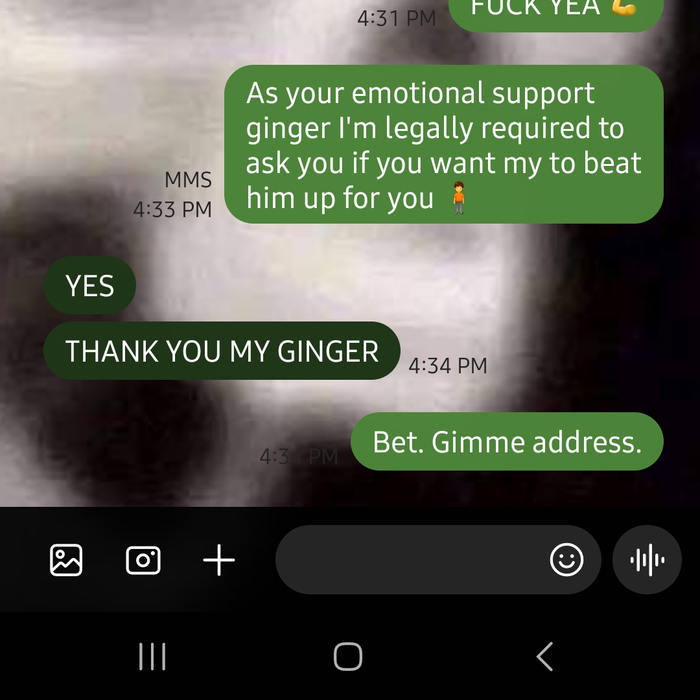Tap the plus attachment button
This screenshot has height=700, width=700.
[219, 560]
